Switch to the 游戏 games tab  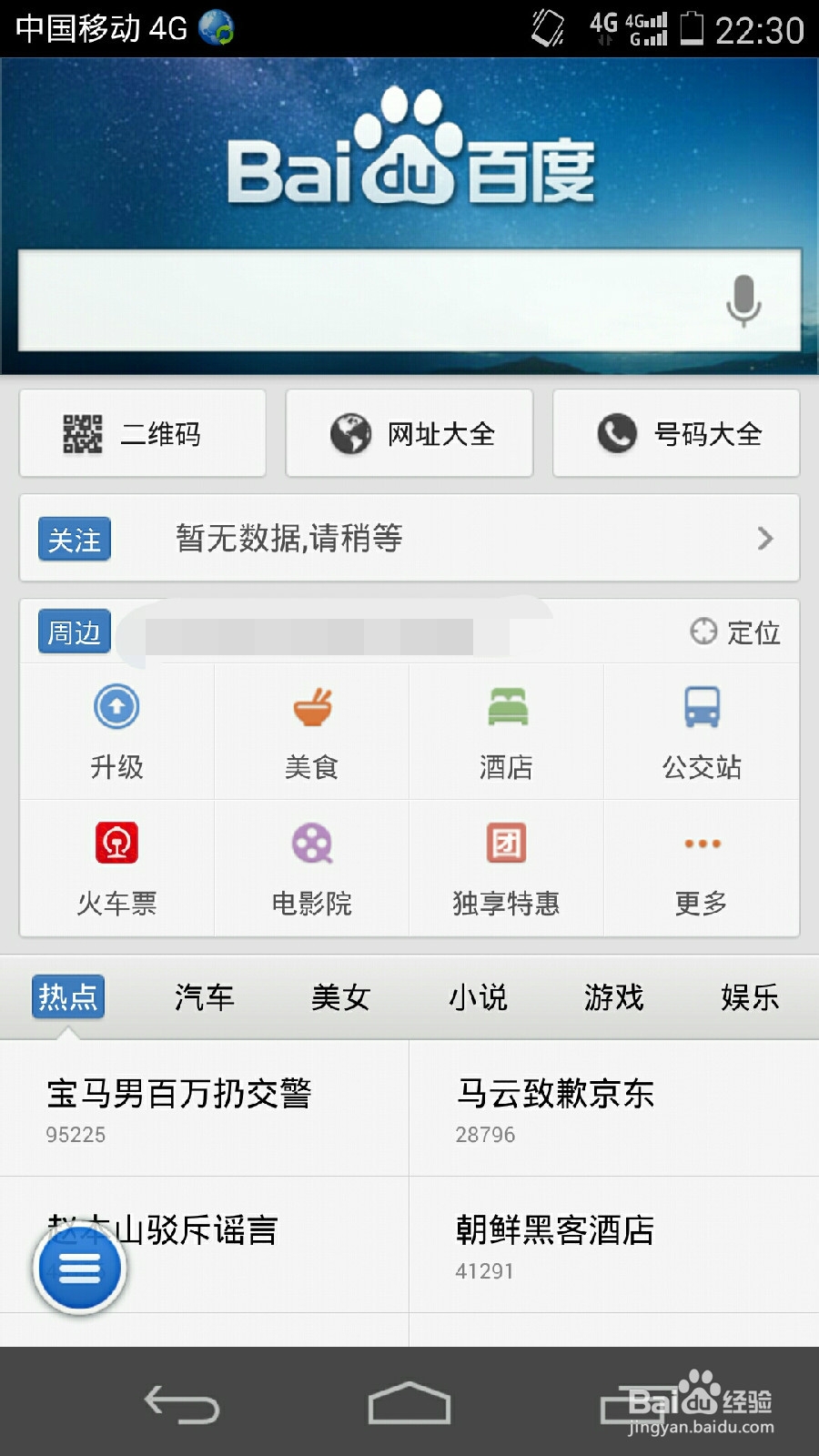(x=614, y=998)
